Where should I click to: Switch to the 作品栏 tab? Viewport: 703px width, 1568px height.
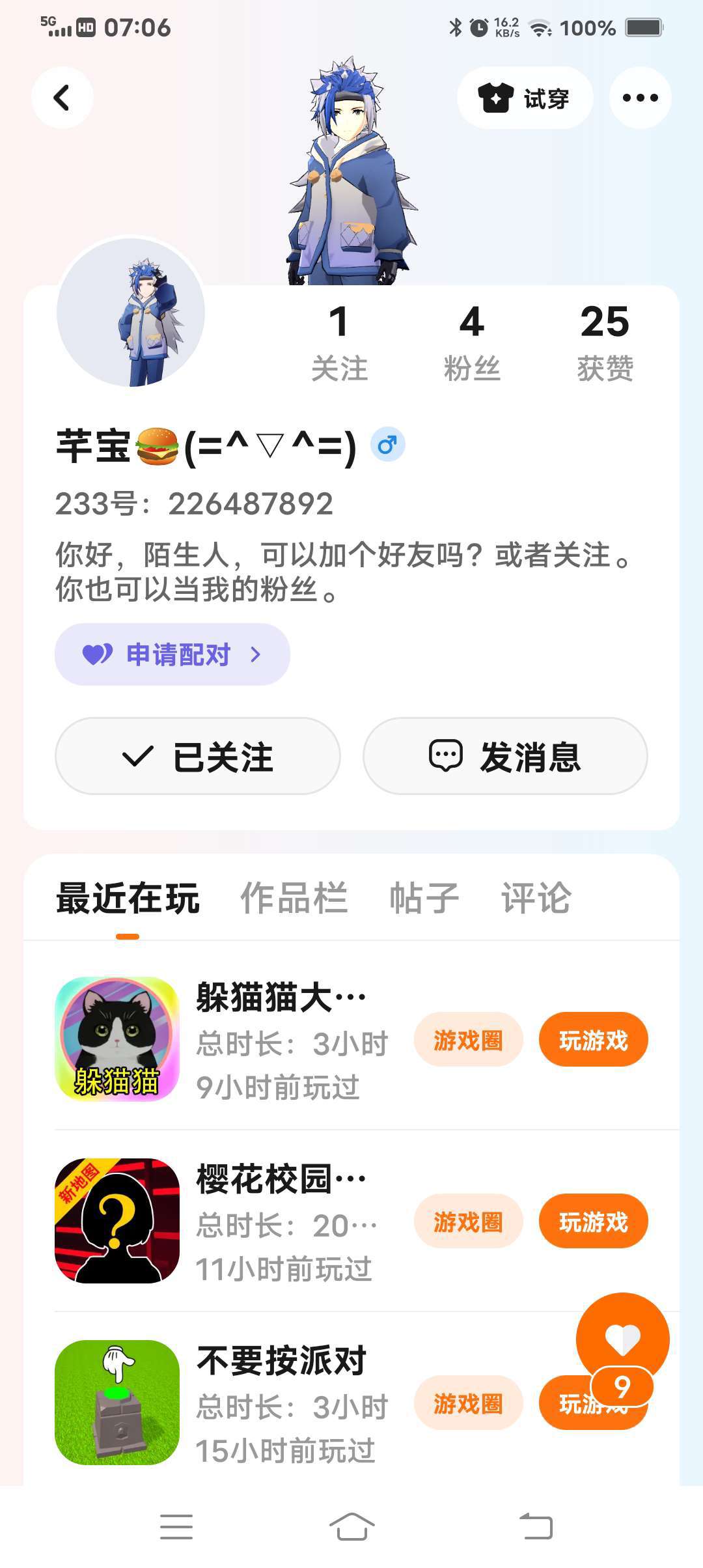pos(294,898)
